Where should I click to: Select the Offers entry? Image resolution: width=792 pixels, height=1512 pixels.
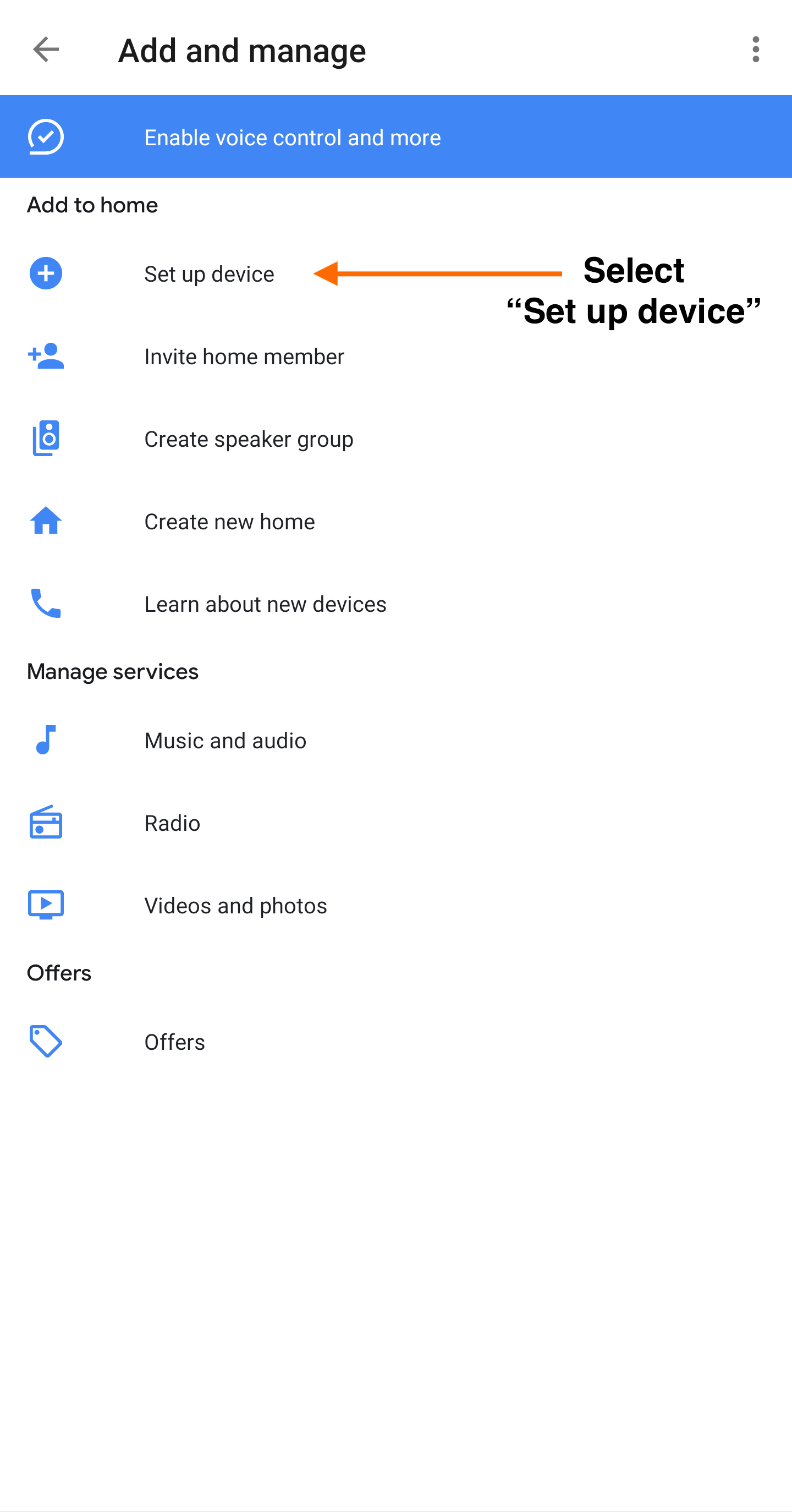(x=174, y=1042)
